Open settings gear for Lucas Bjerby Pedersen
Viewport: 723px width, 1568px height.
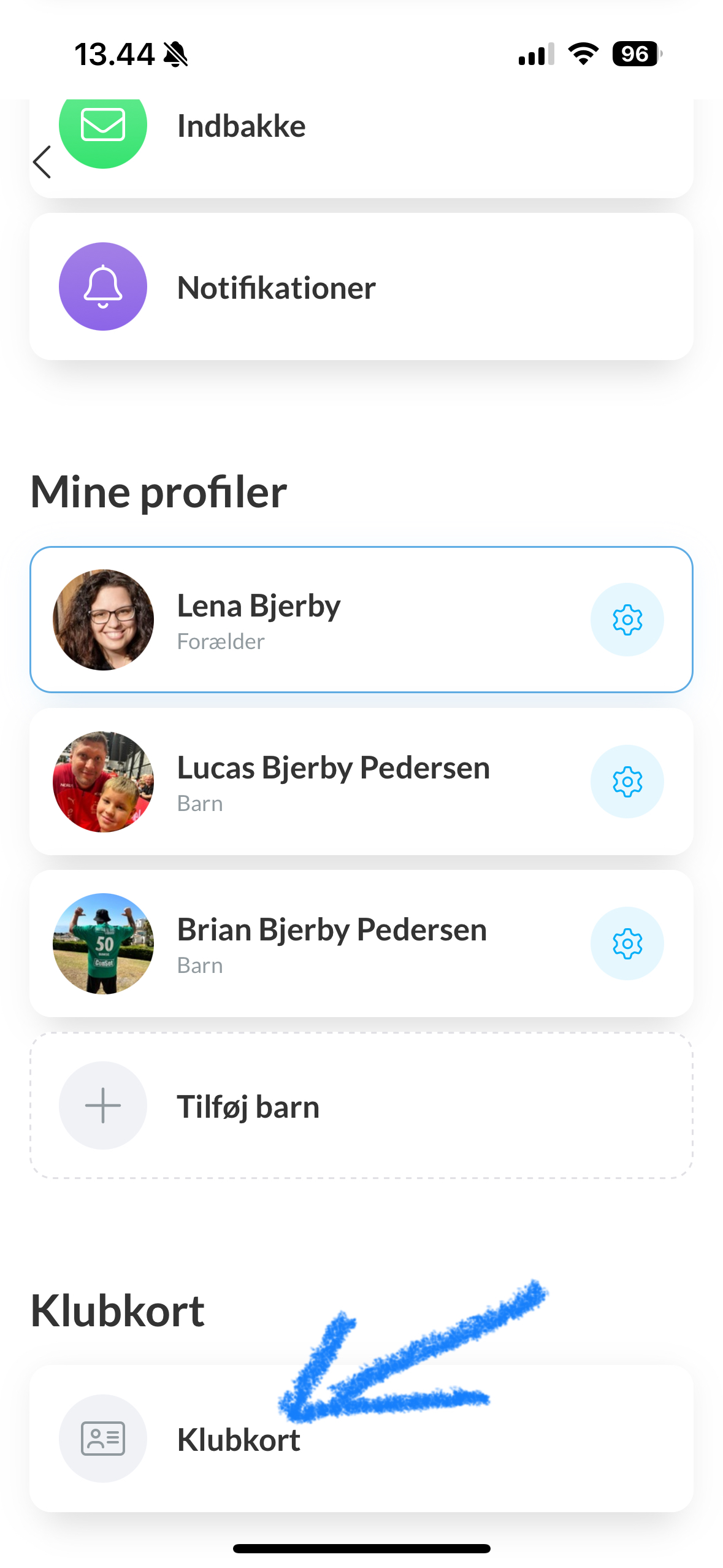point(627,782)
